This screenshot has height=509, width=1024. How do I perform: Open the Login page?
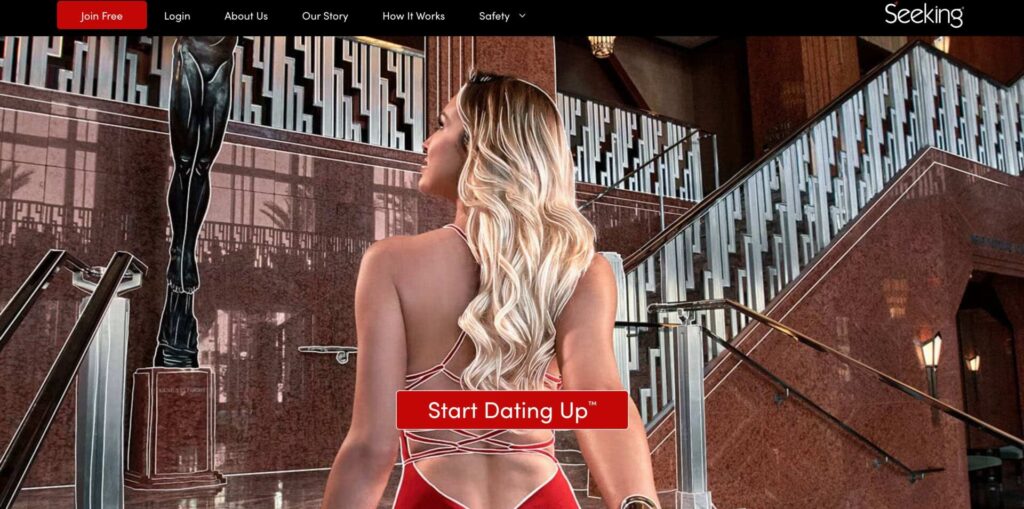[x=177, y=16]
